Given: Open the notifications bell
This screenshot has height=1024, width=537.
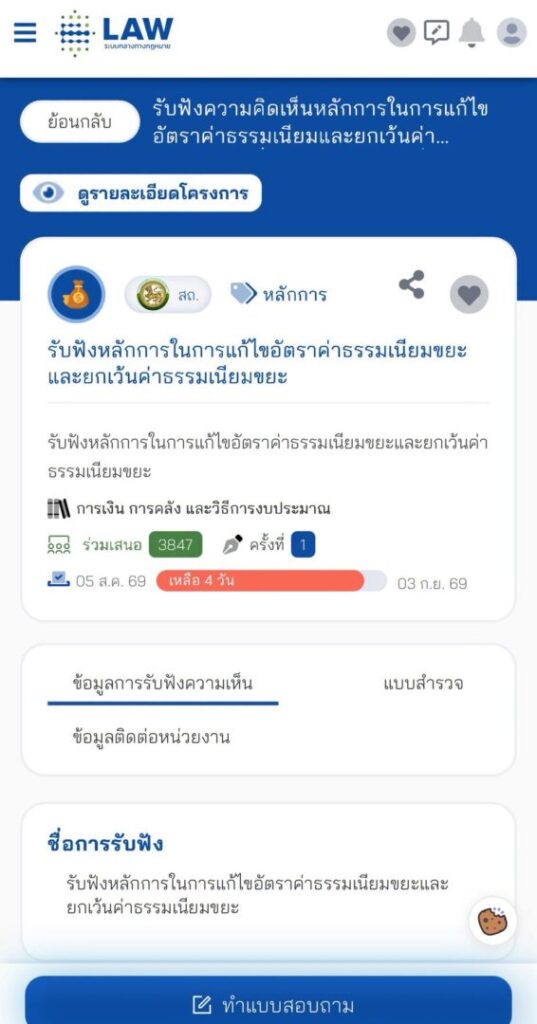Looking at the screenshot, I should pyautogui.click(x=472, y=32).
